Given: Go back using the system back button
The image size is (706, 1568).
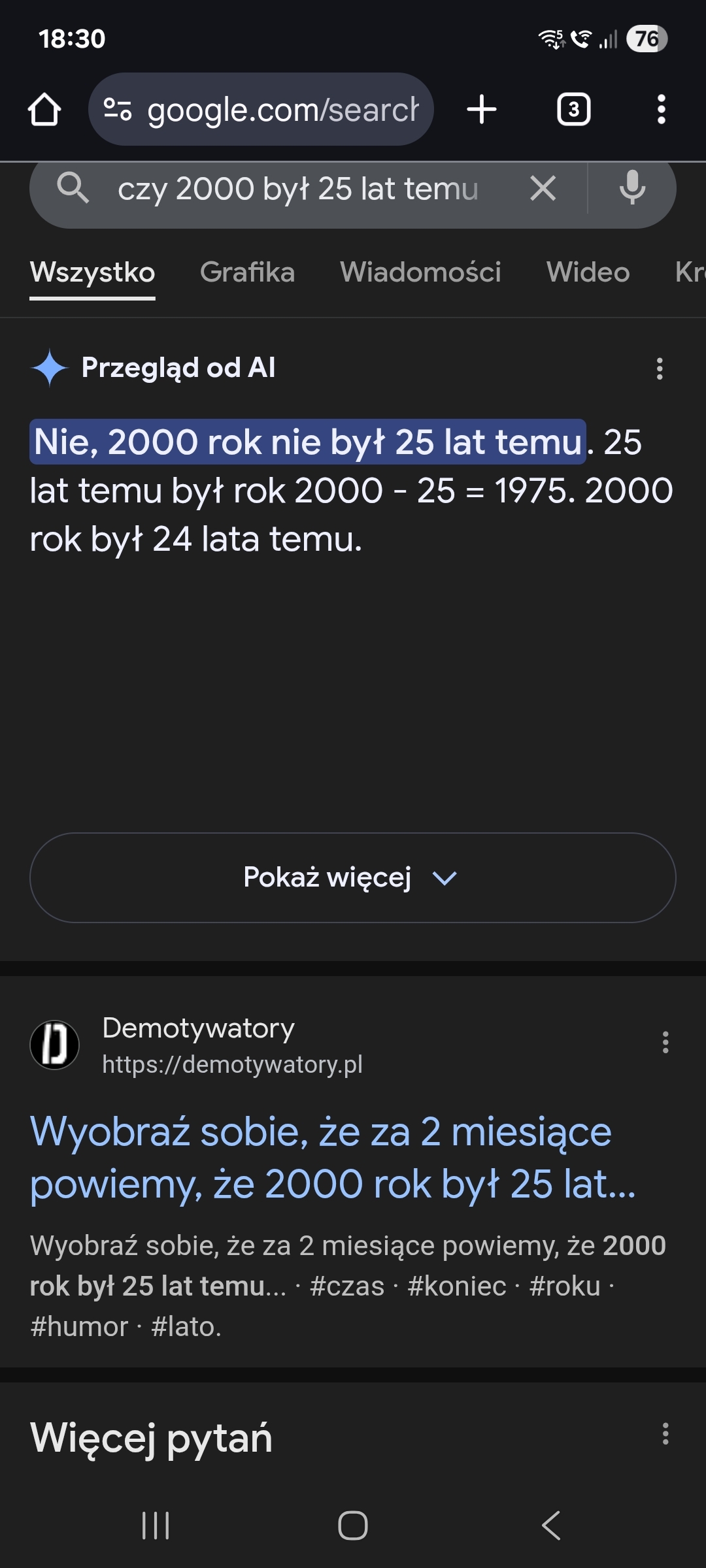Looking at the screenshot, I should (551, 1526).
